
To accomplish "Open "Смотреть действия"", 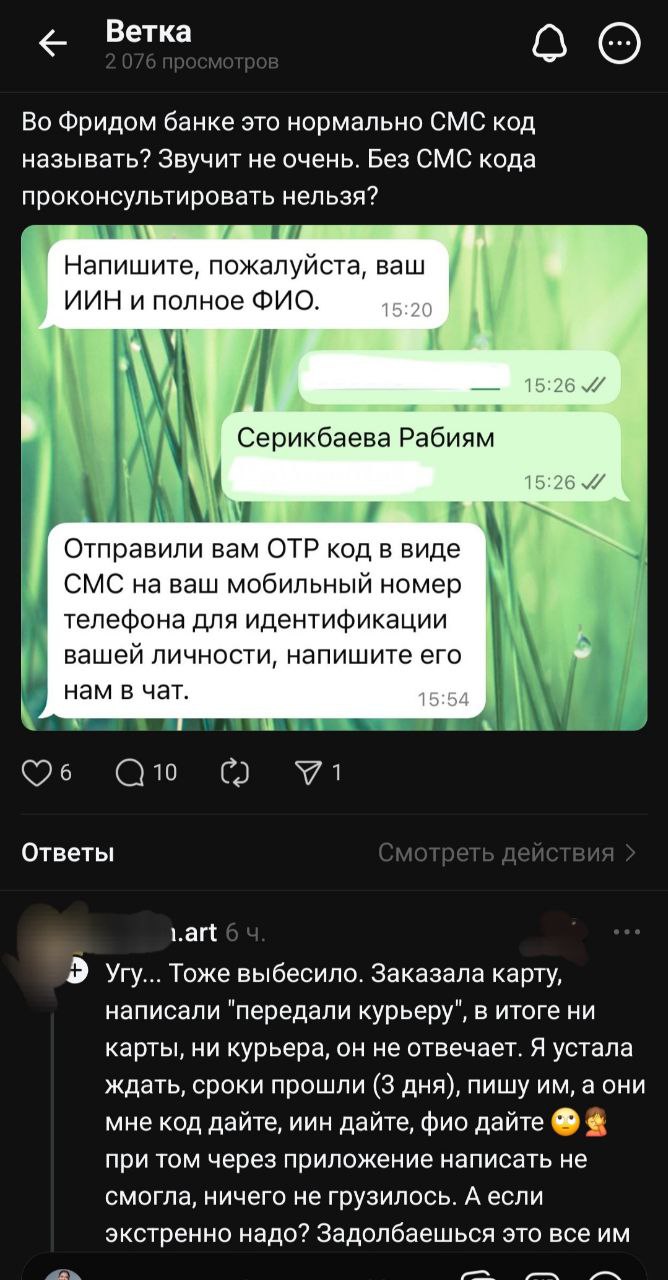I will 507,853.
